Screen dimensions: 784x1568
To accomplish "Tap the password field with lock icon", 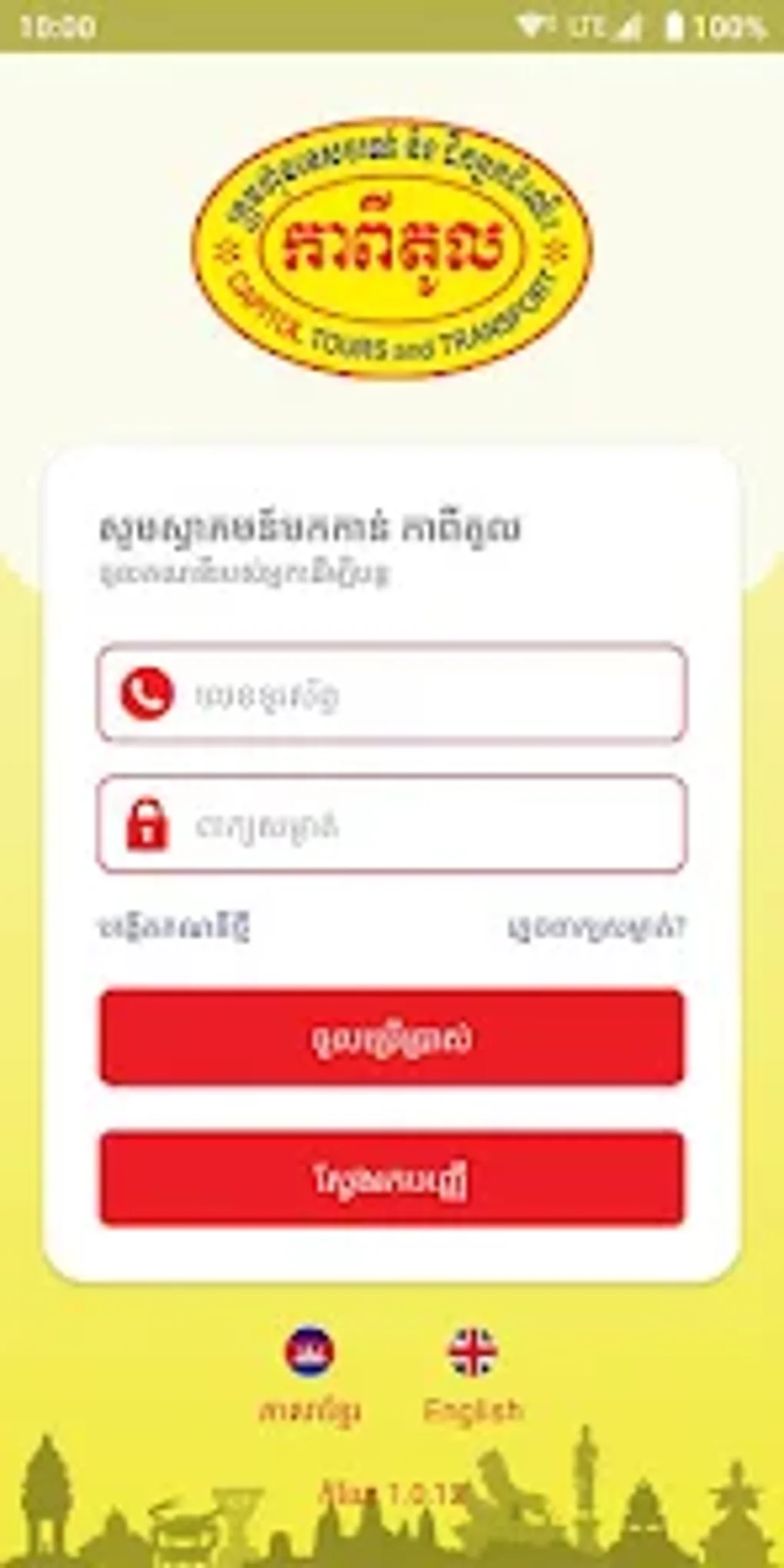I will point(391,824).
